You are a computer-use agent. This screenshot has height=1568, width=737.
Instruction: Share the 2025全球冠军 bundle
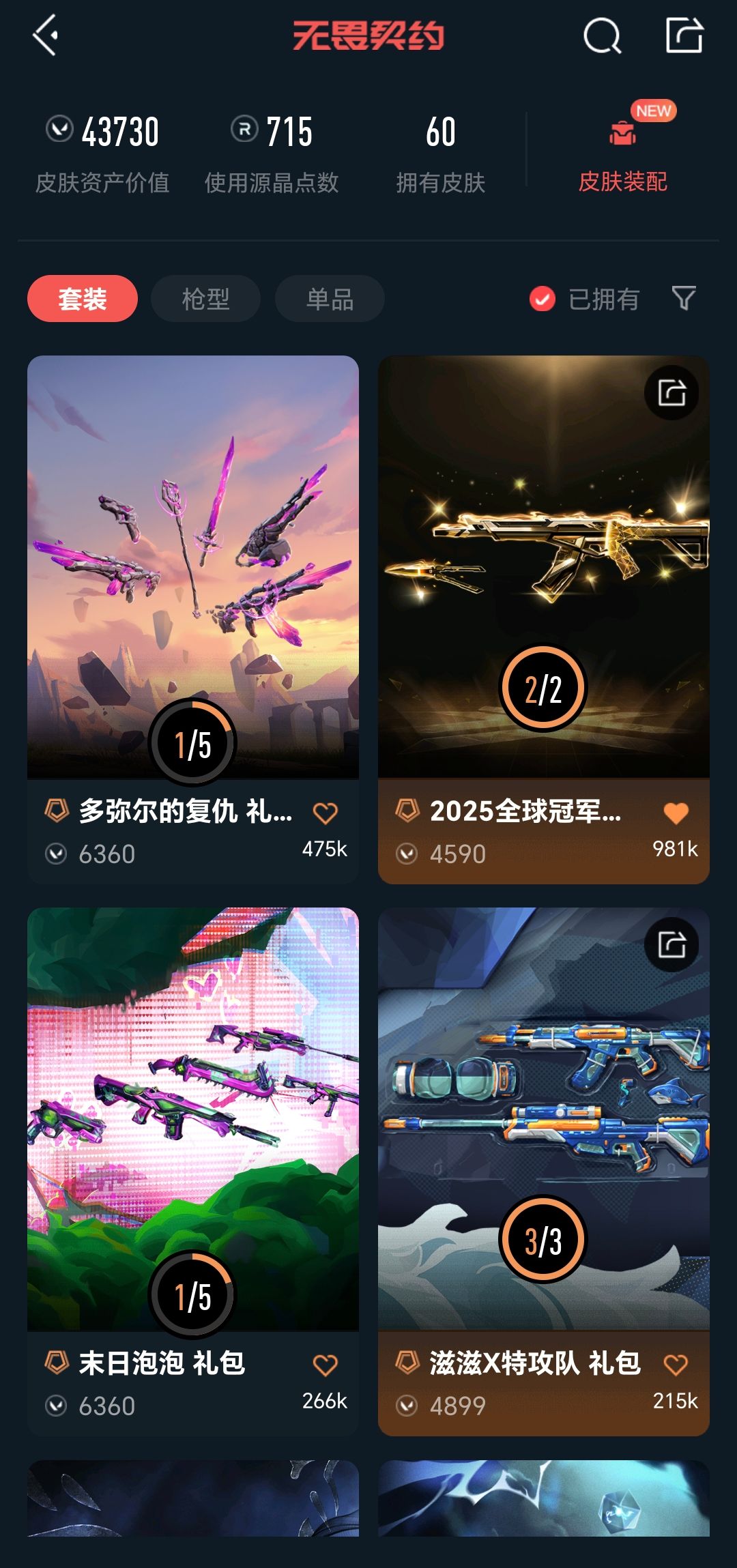(x=671, y=392)
